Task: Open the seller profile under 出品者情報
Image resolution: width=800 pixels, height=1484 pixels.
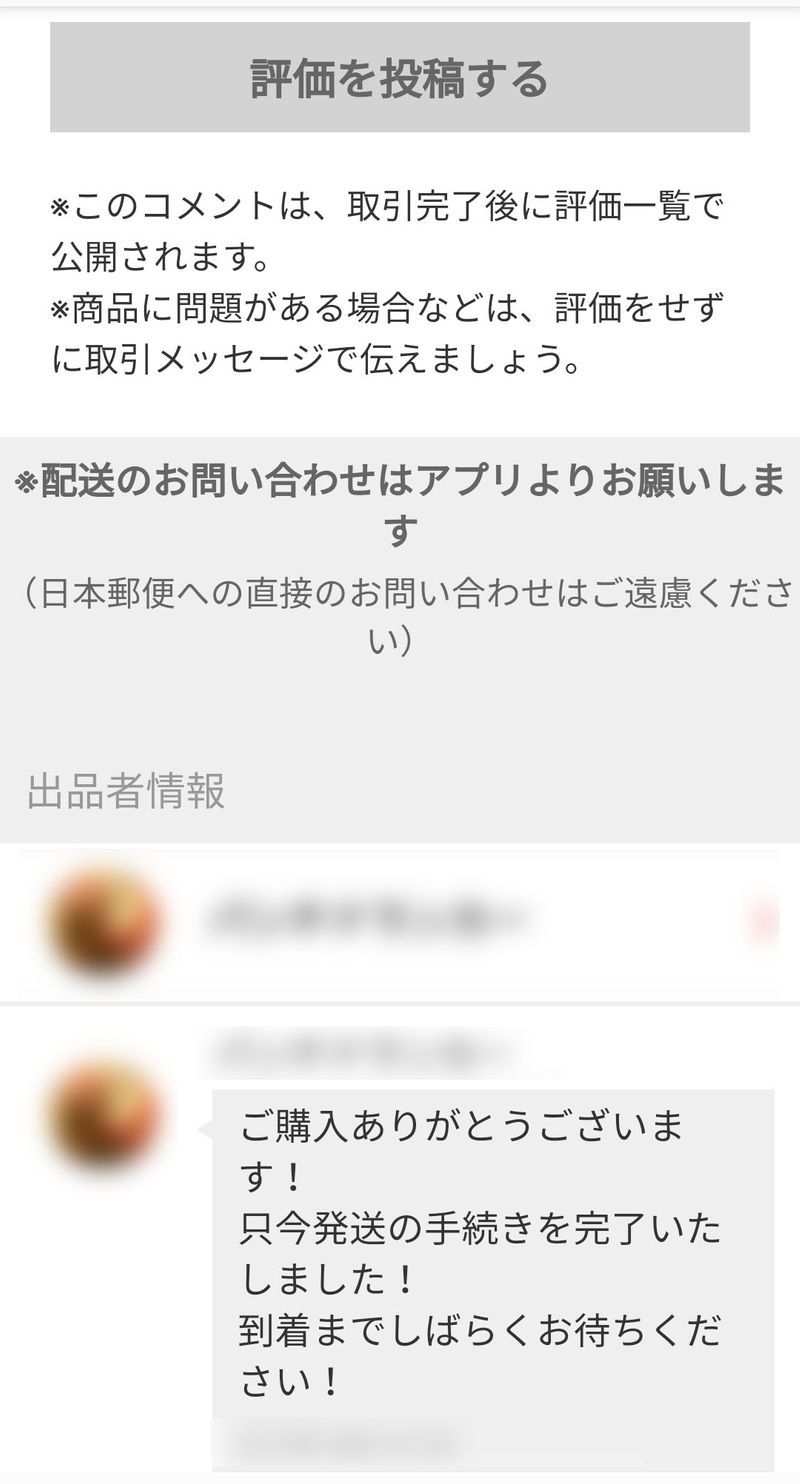Action: point(400,921)
